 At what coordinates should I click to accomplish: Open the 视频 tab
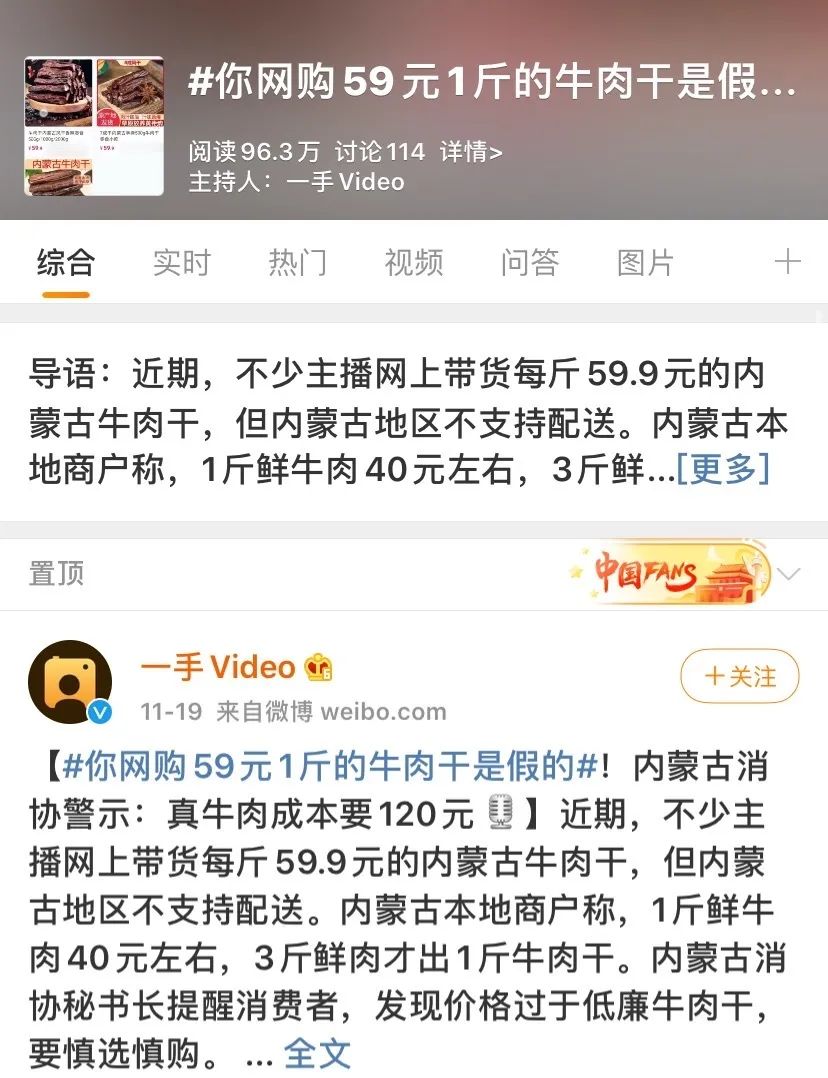(413, 263)
